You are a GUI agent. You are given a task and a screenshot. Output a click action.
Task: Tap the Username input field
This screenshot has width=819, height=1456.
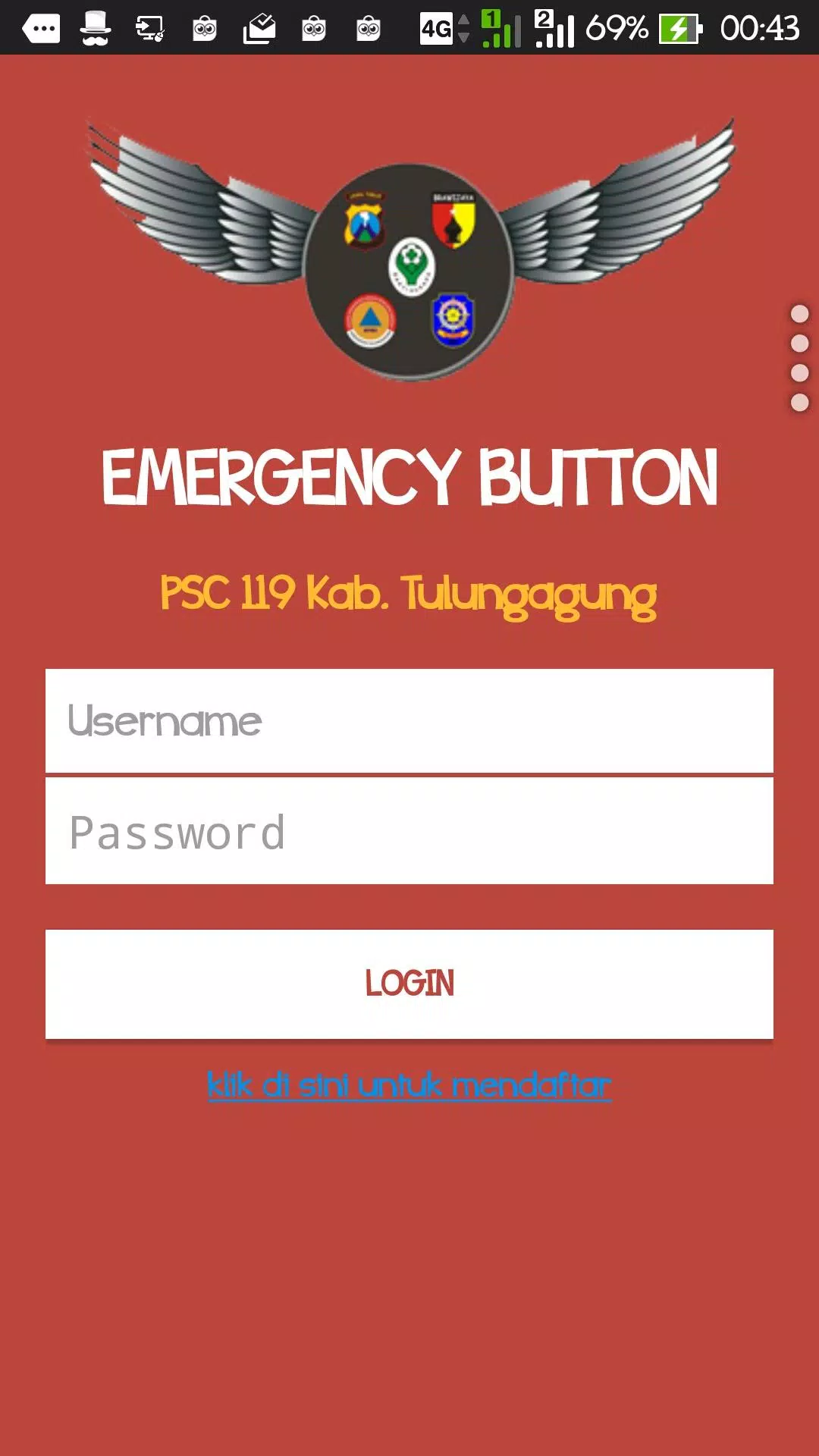pos(409,720)
